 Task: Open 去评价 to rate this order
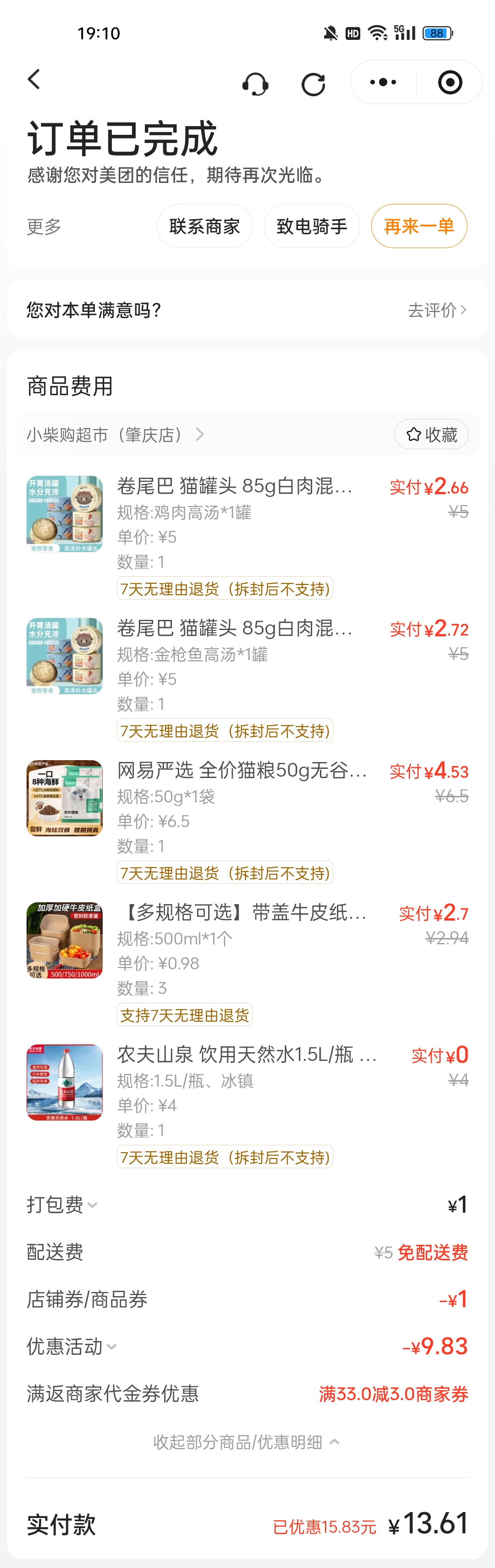click(436, 310)
